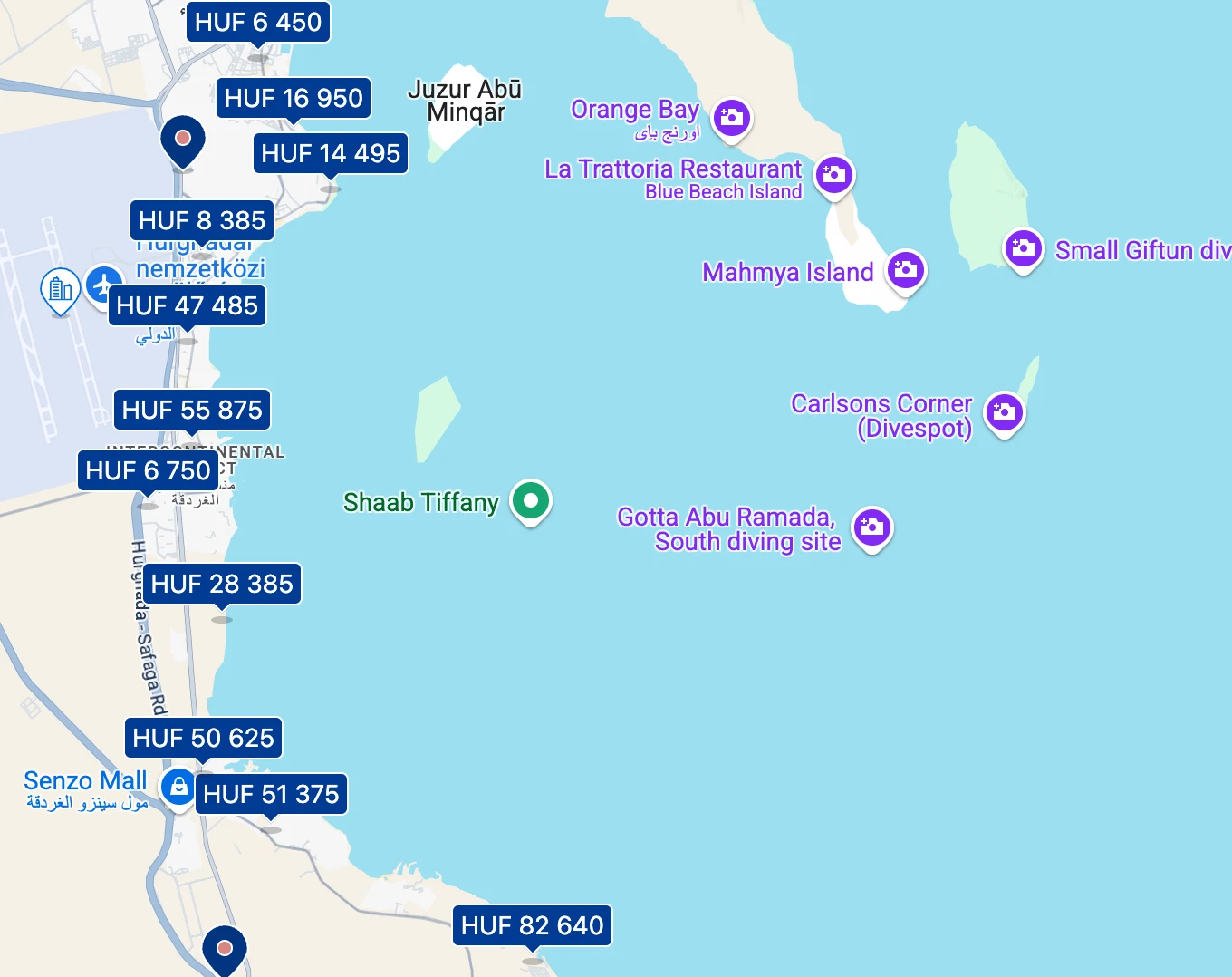Select the HUF 50 625 price pin
Image resolution: width=1232 pixels, height=977 pixels.
pos(203,739)
